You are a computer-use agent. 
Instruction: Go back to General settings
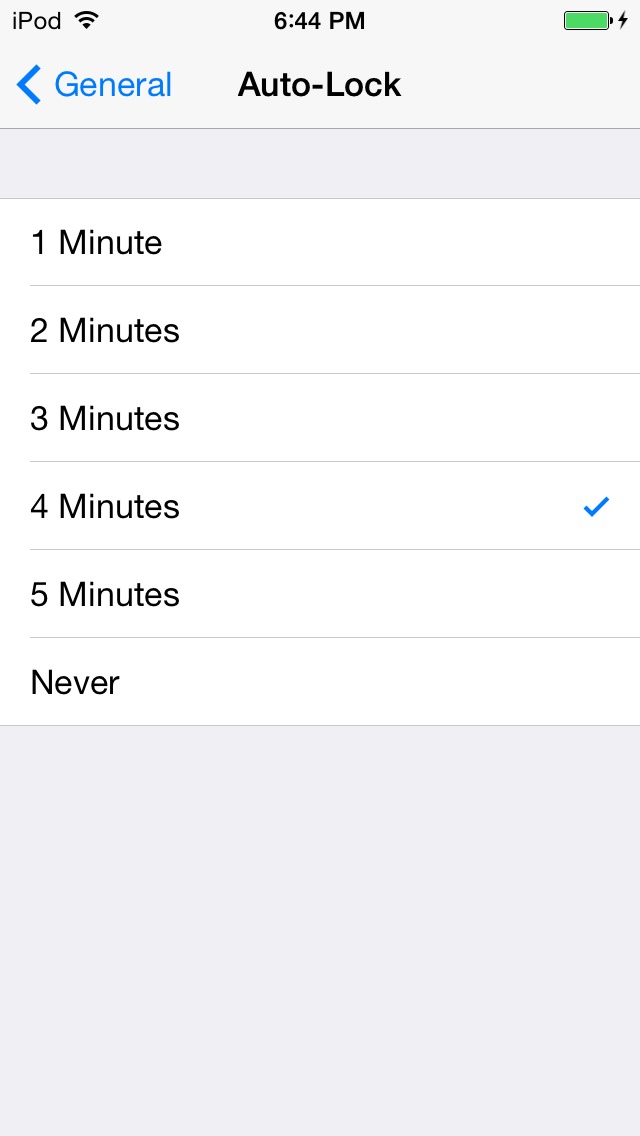95,85
